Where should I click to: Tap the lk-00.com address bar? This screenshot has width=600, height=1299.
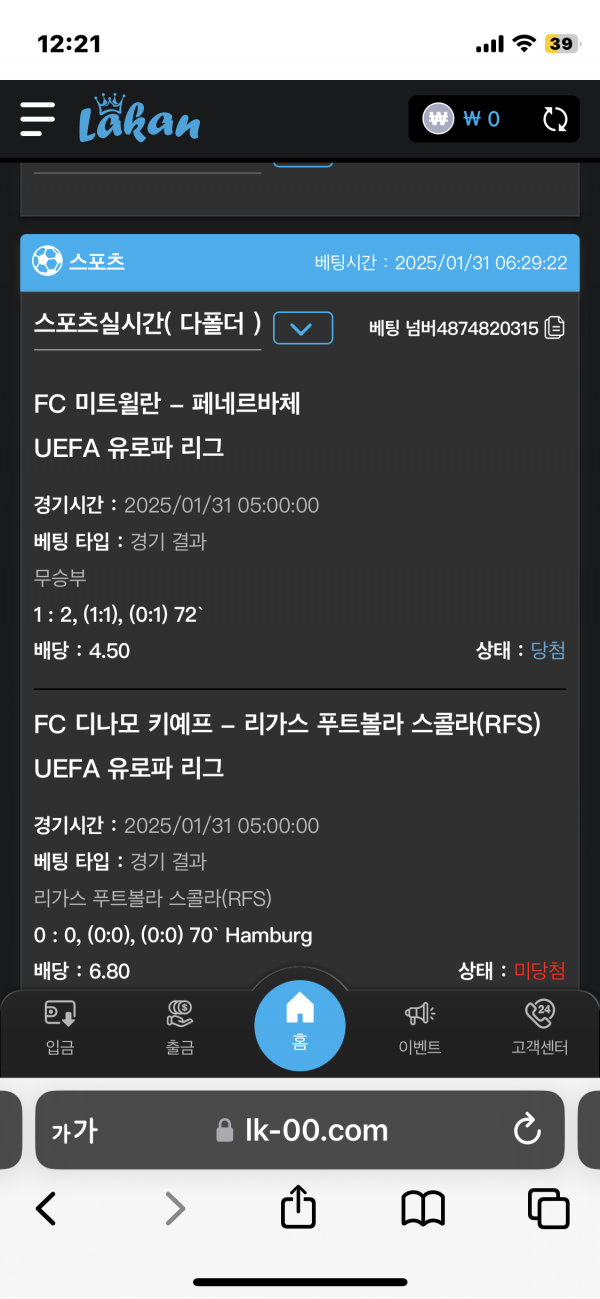(302, 1130)
